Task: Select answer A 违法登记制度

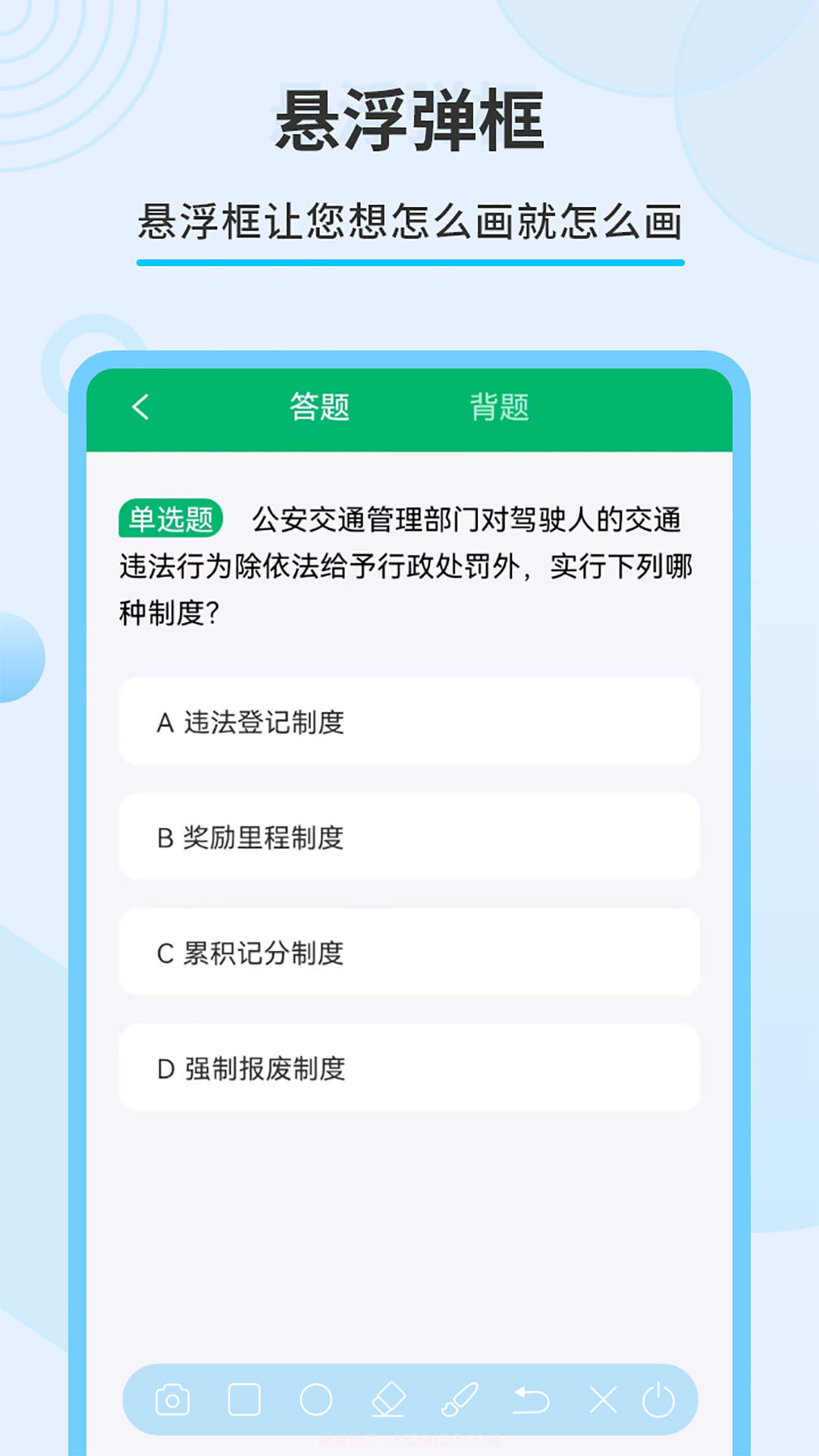Action: pos(408,723)
